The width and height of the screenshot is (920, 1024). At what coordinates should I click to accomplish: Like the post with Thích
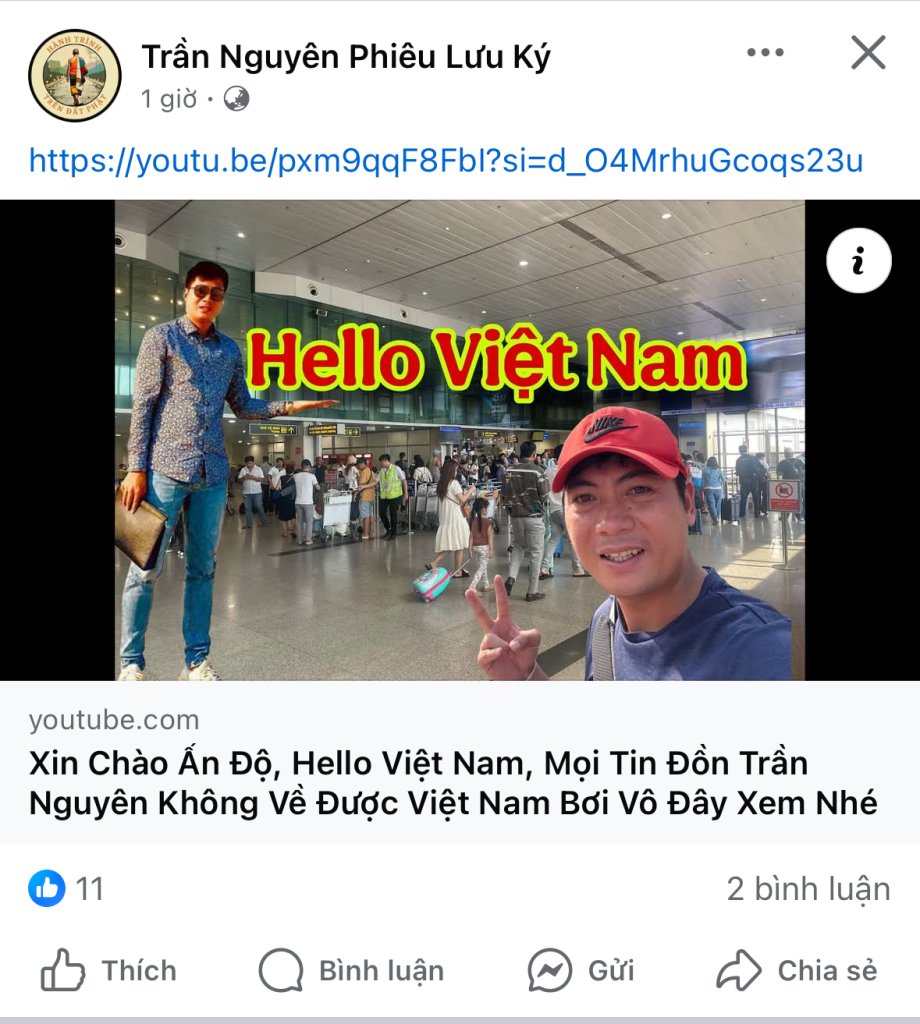[109, 970]
